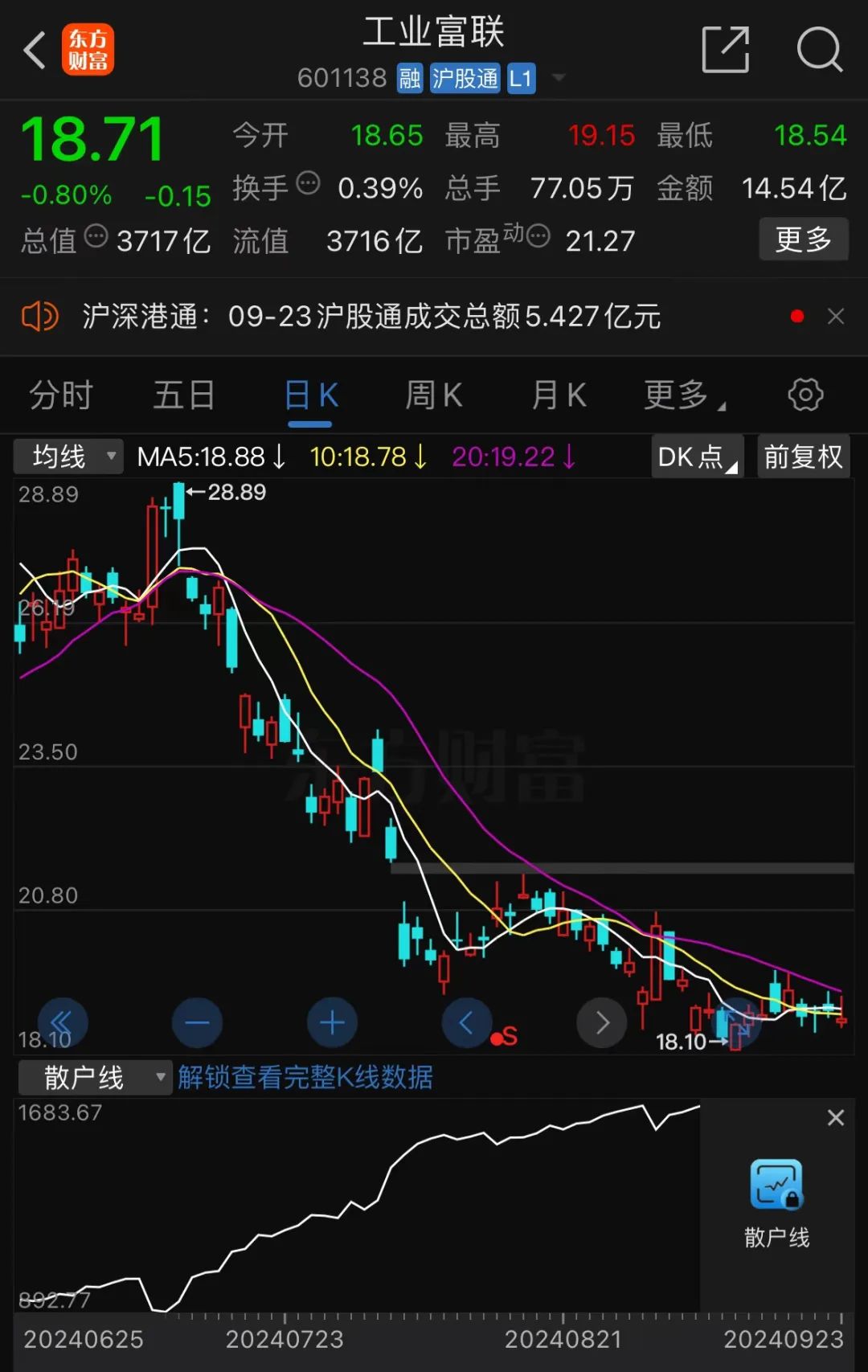This screenshot has width=868, height=1372.
Task: Select the 周K chart tab
Action: point(434,395)
